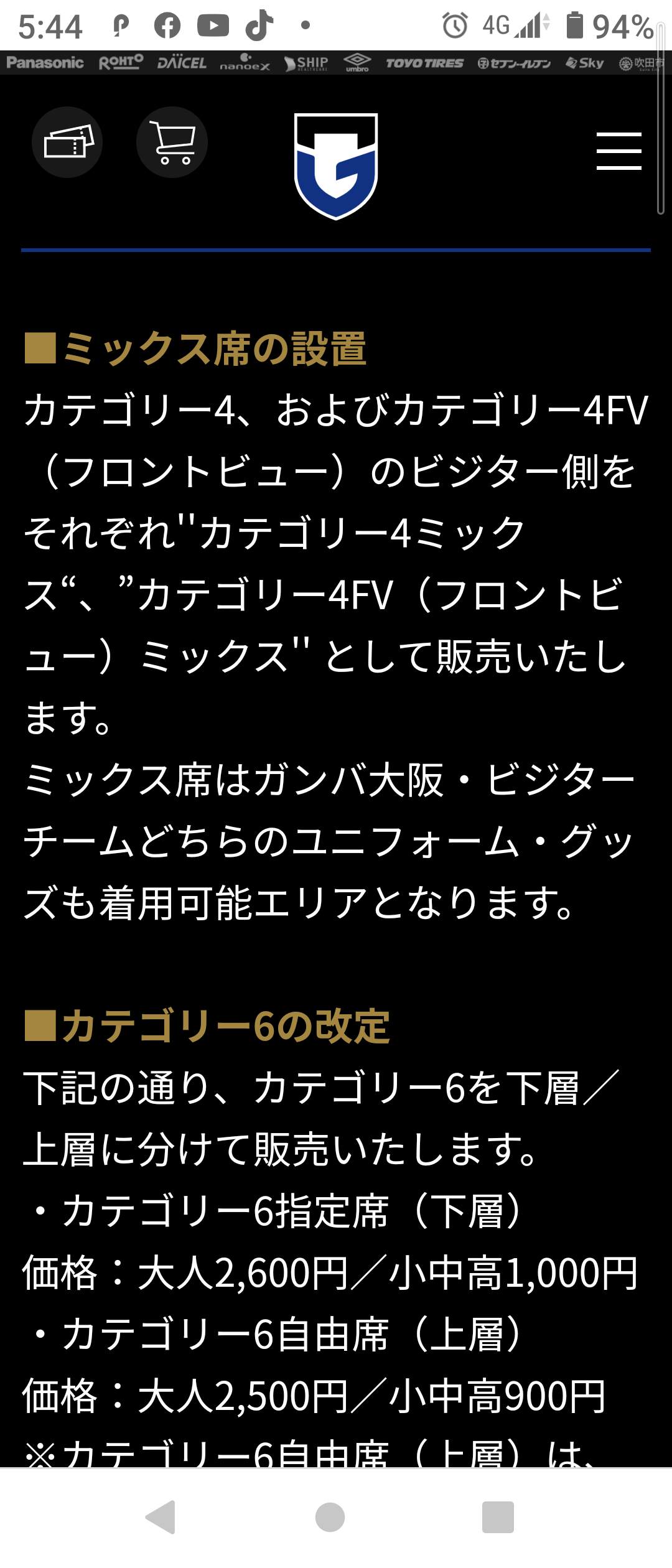Open the Panasonic sponsor link
This screenshot has height=1568, width=672.
click(x=45, y=63)
